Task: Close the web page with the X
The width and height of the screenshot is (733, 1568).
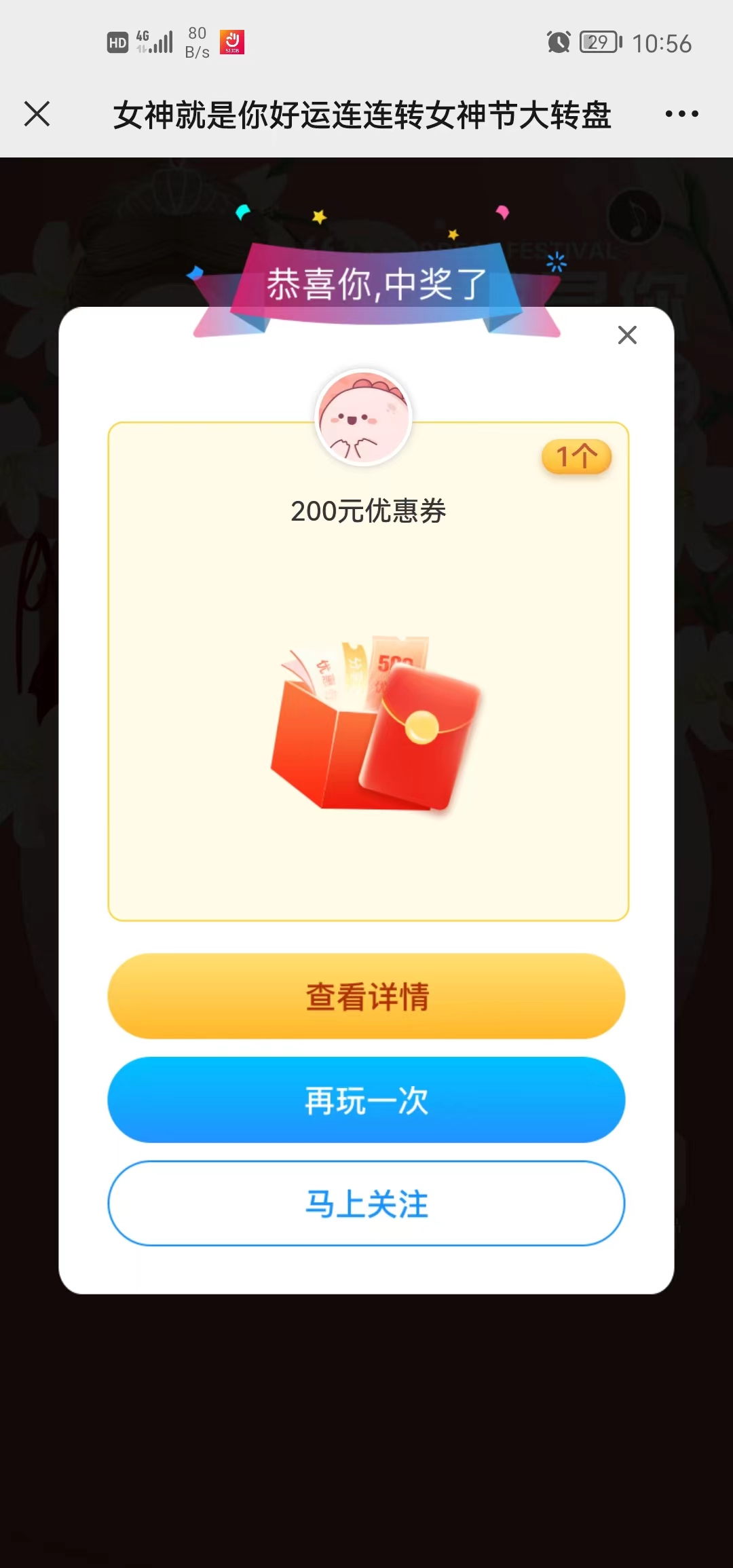Action: [37, 113]
